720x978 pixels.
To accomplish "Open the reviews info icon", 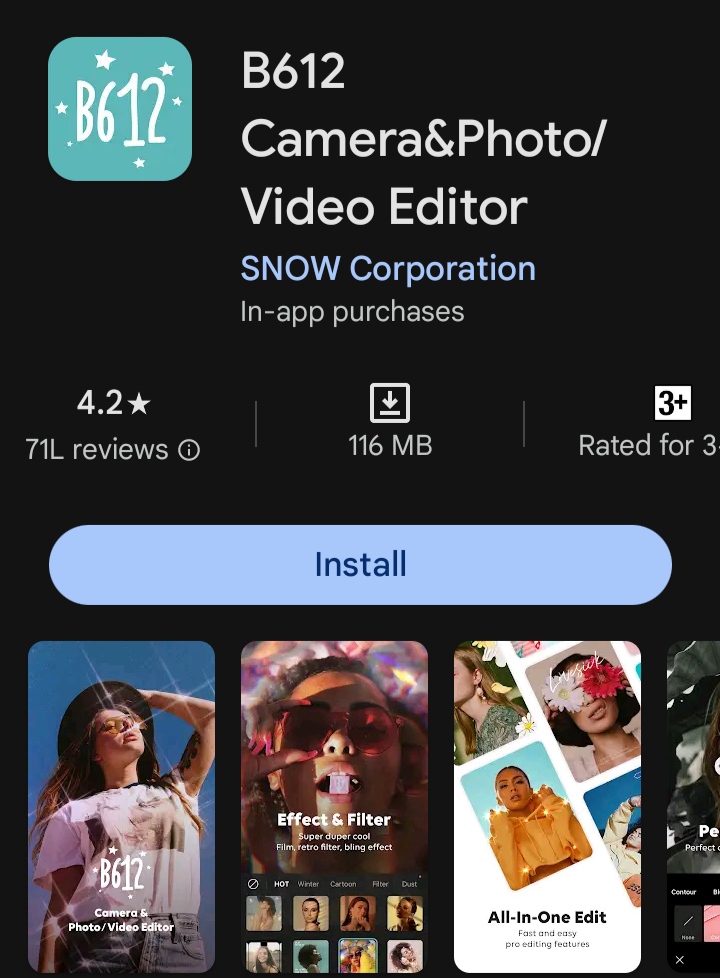I will pyautogui.click(x=189, y=451).
